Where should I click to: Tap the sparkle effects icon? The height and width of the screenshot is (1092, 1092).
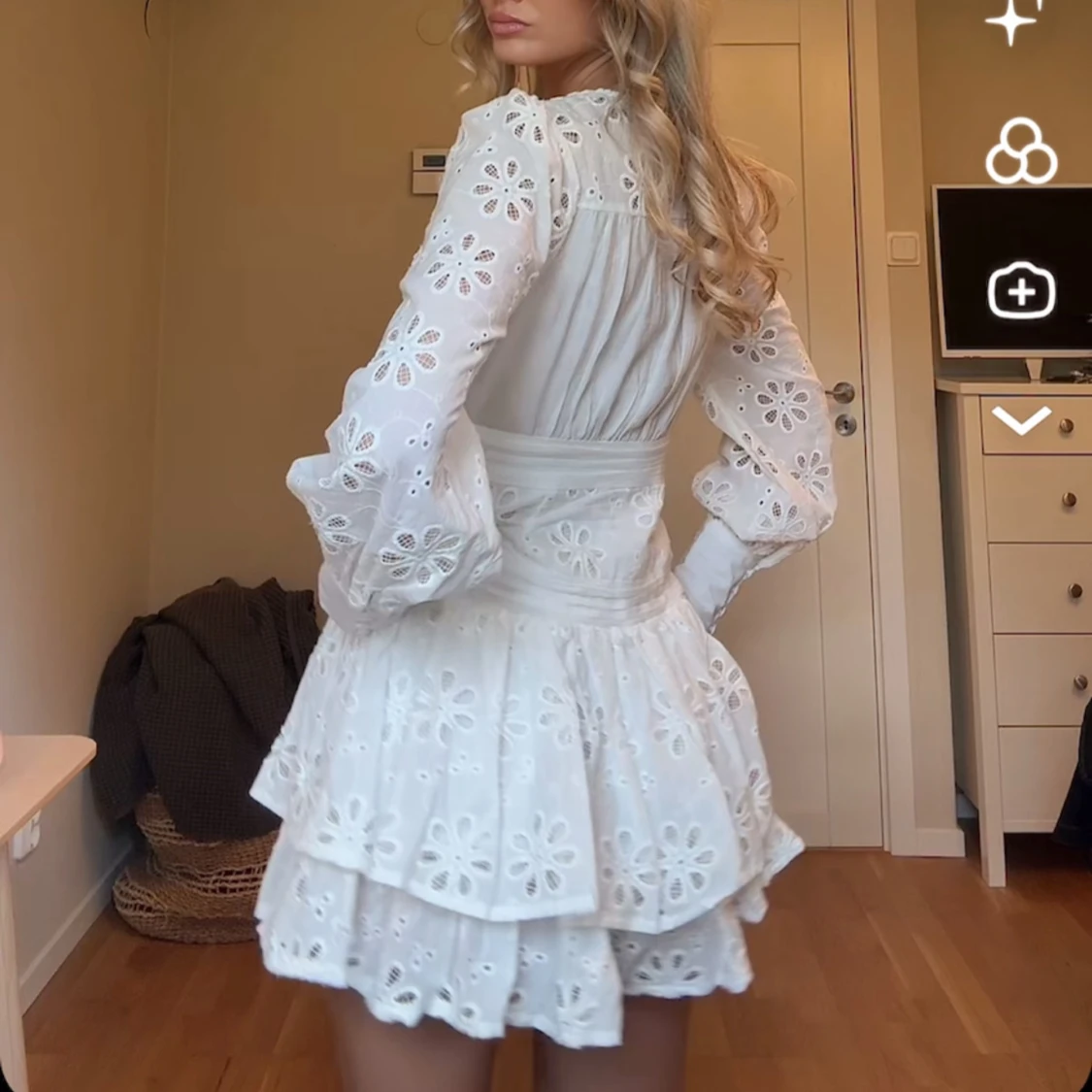(x=1013, y=21)
